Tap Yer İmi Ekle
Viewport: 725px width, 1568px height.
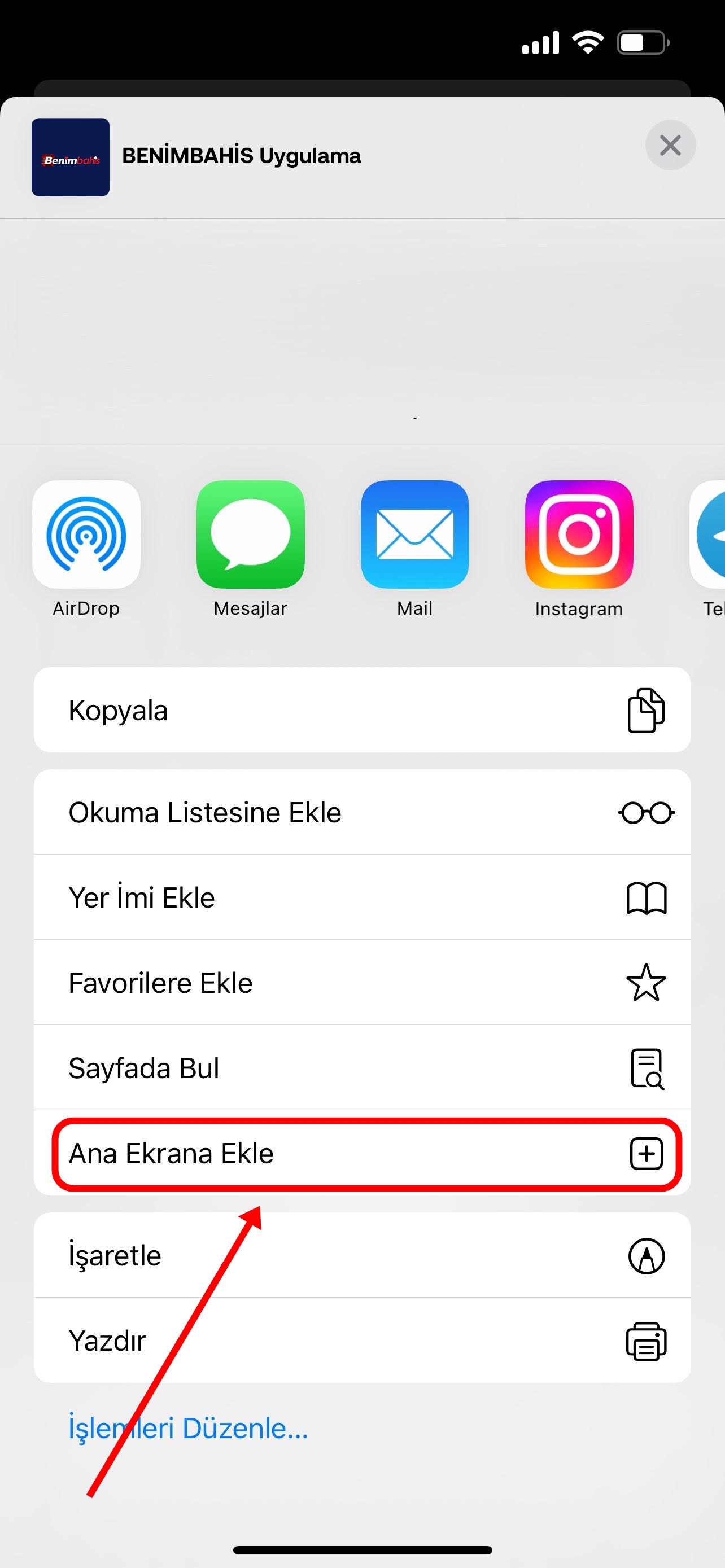click(362, 897)
